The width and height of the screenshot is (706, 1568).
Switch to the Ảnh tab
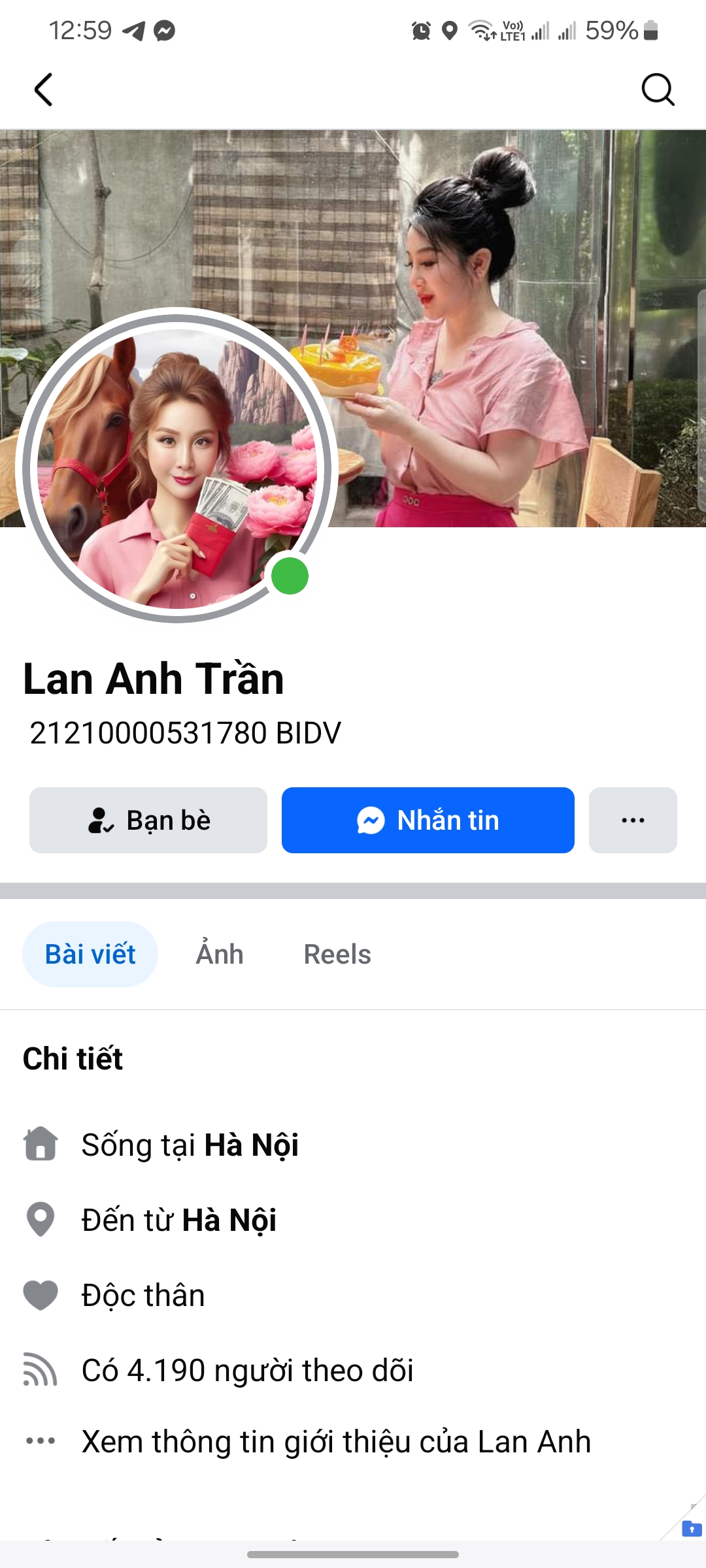point(220,955)
